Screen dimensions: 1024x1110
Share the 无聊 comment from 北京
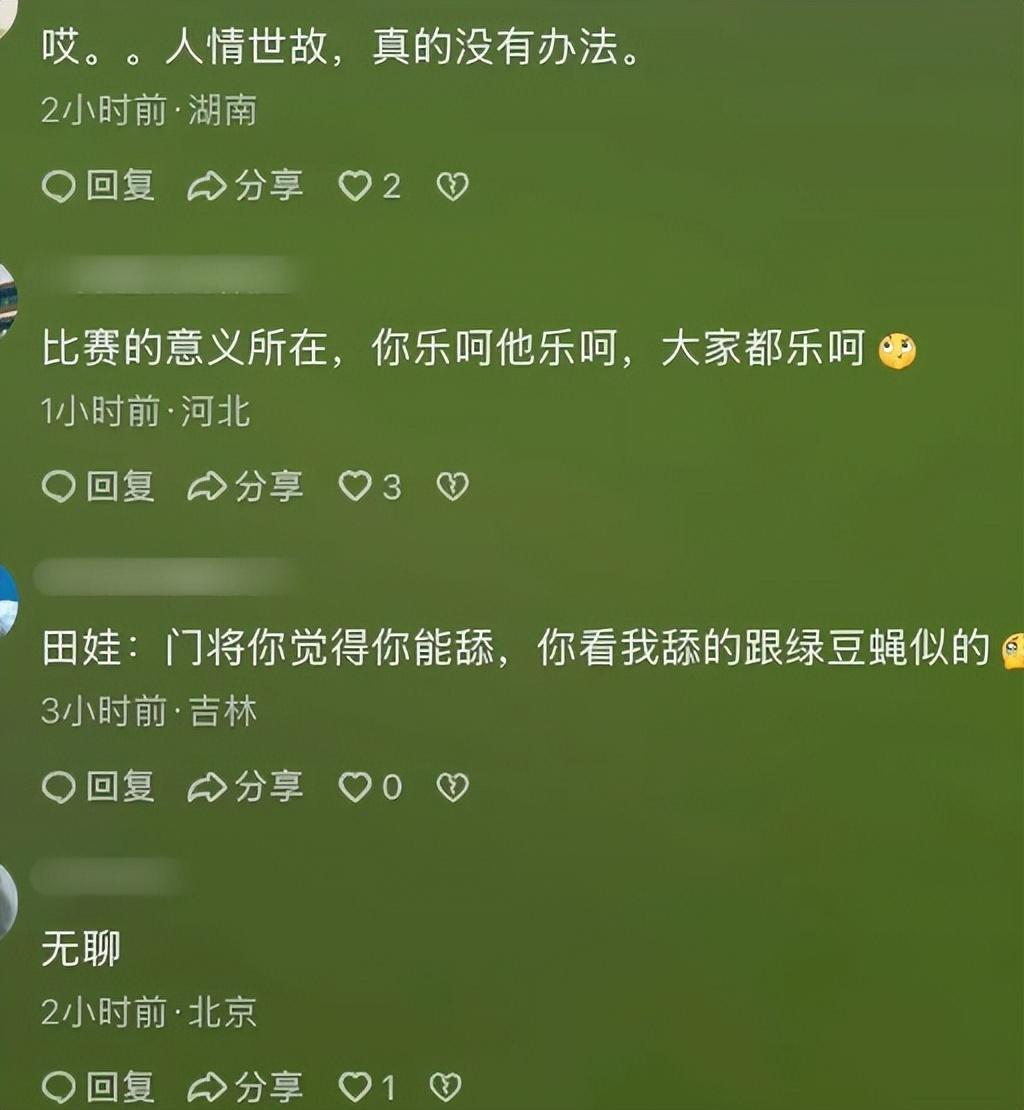coord(245,1087)
